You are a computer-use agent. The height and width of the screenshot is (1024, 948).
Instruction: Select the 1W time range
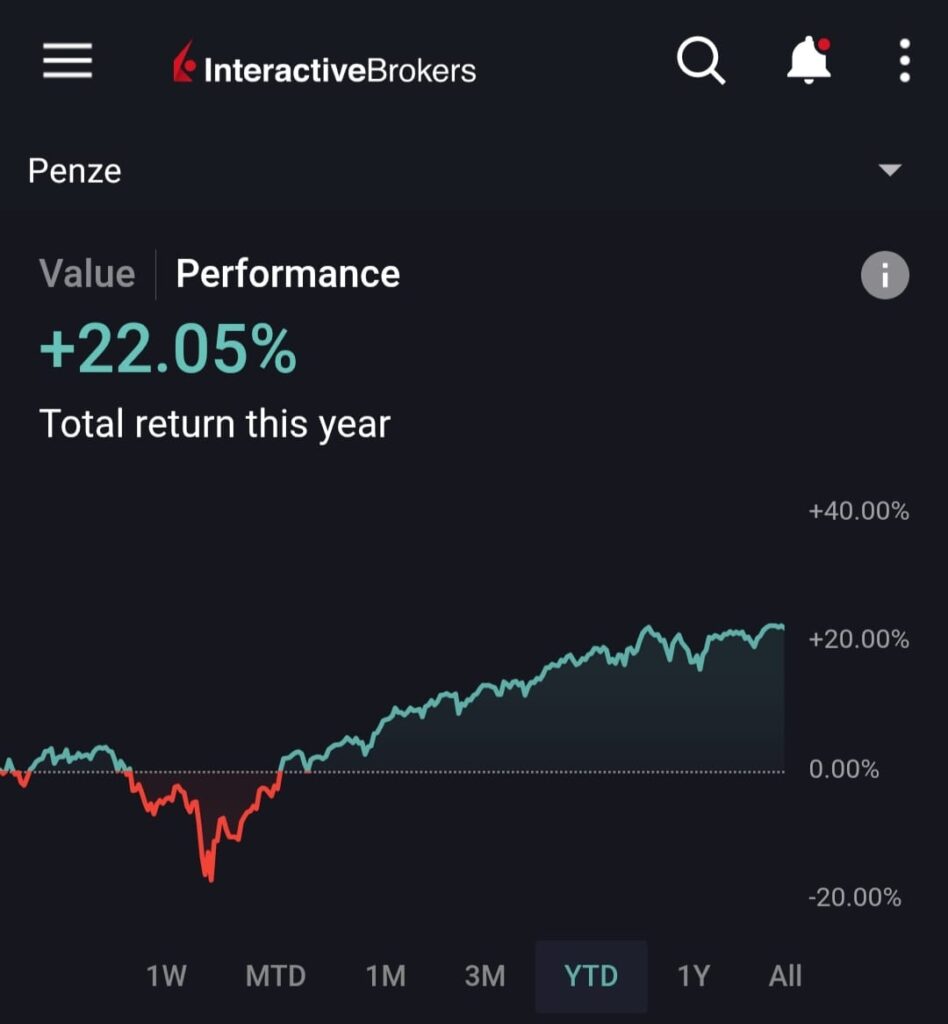(166, 976)
